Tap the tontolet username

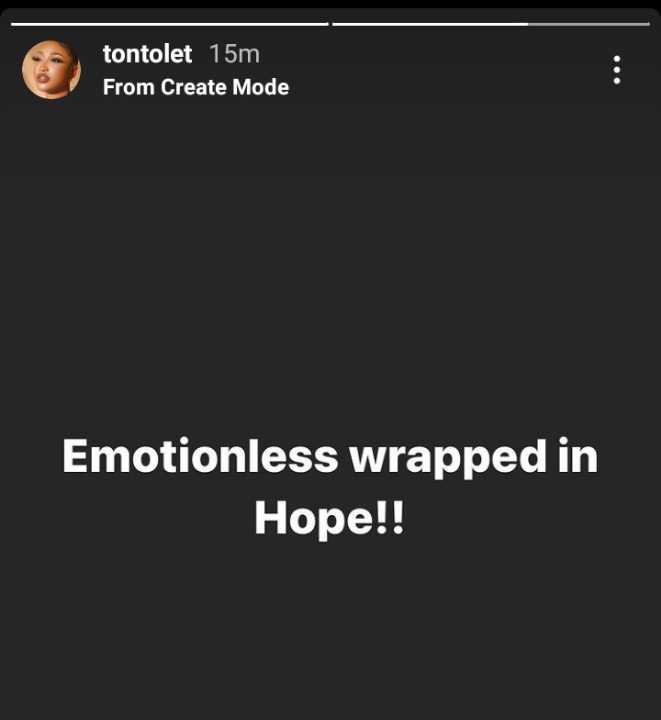(147, 54)
